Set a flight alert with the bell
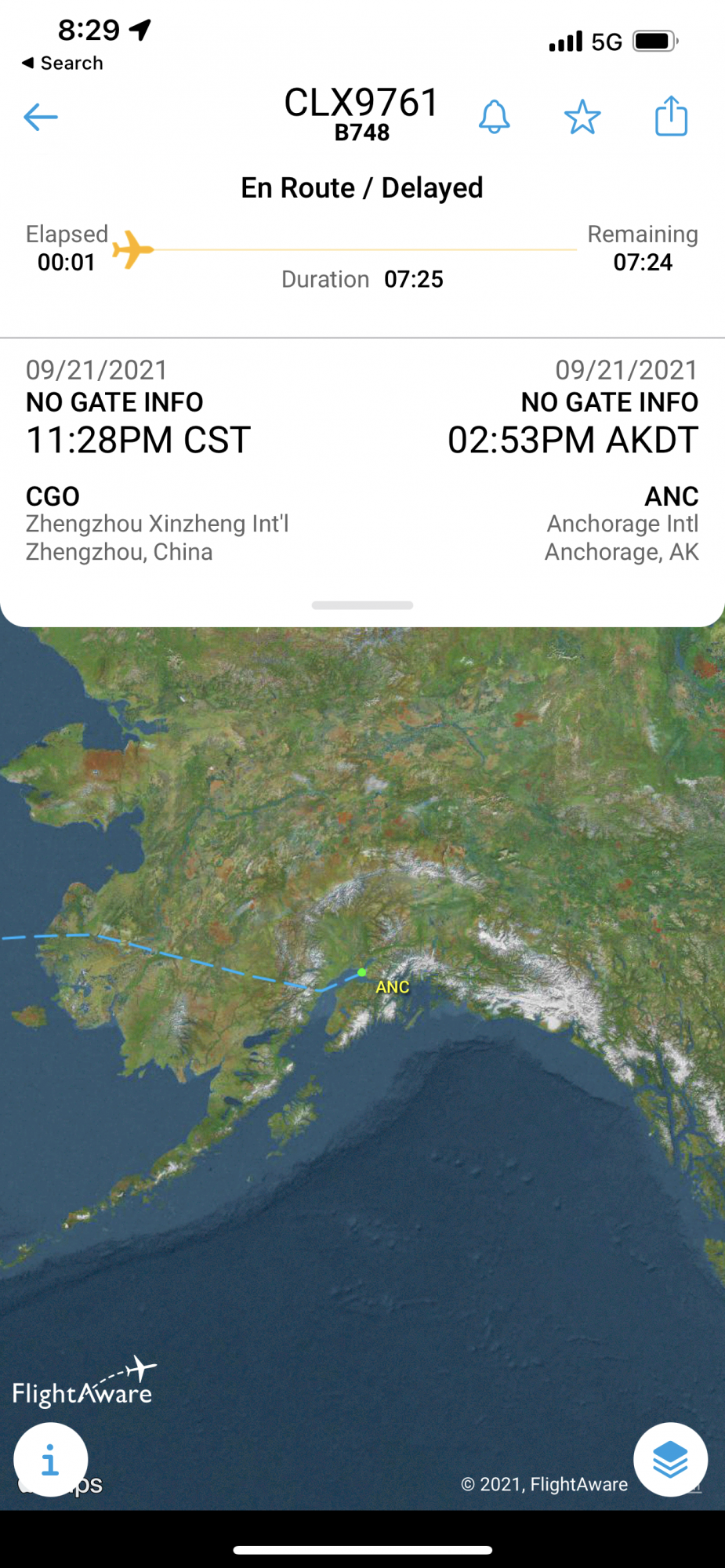Image resolution: width=725 pixels, height=1568 pixels. click(495, 118)
